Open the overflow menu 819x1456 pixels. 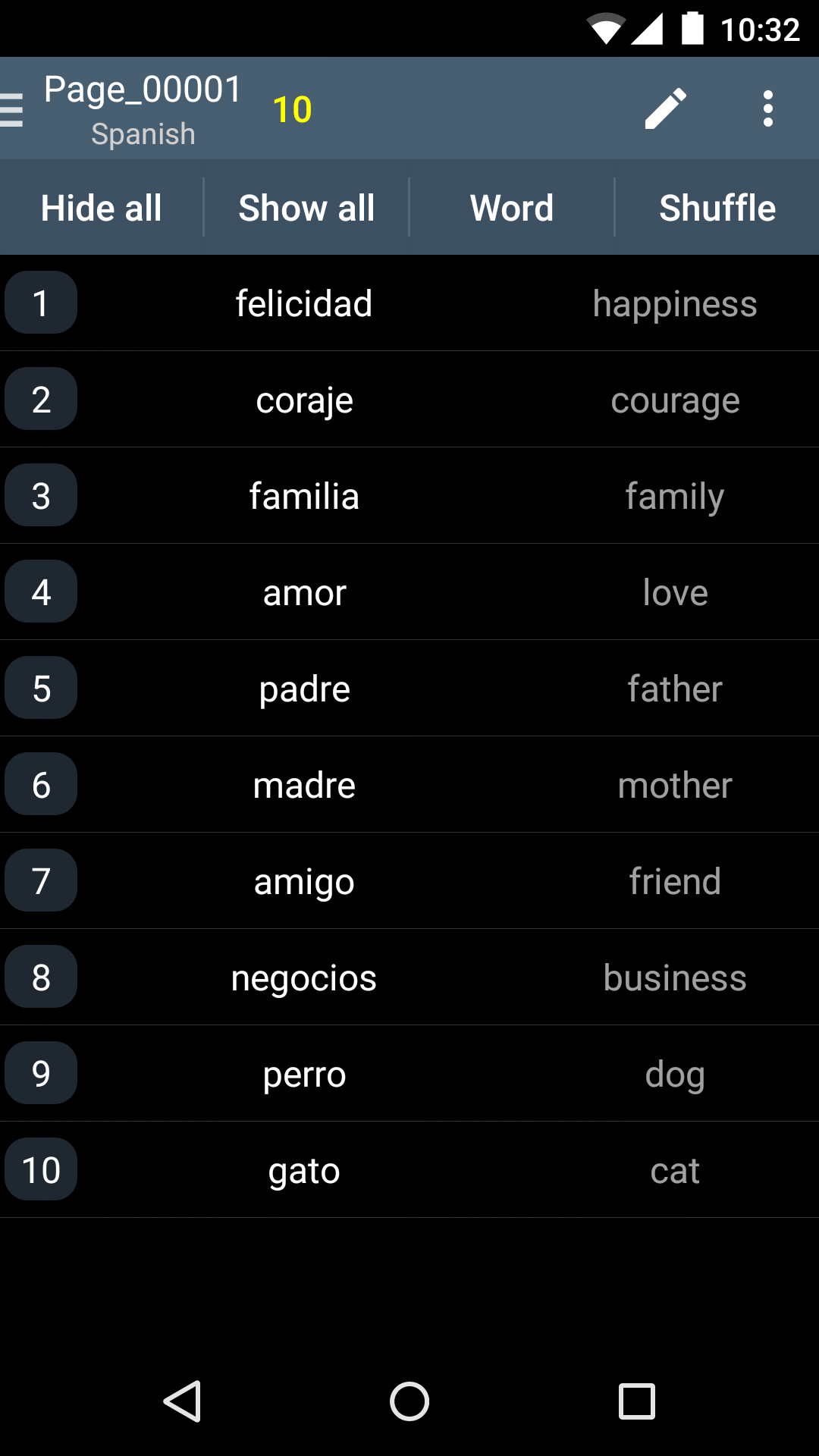(x=767, y=109)
